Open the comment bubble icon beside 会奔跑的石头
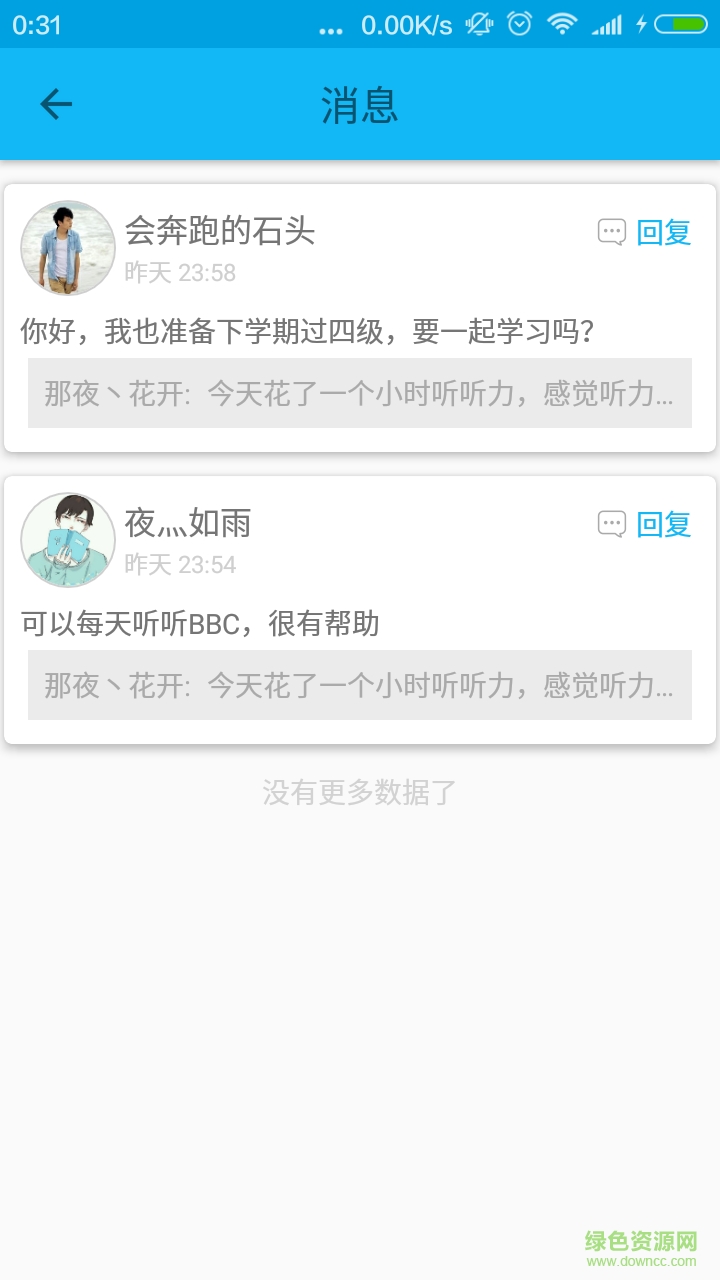720x1280 pixels. [x=612, y=231]
